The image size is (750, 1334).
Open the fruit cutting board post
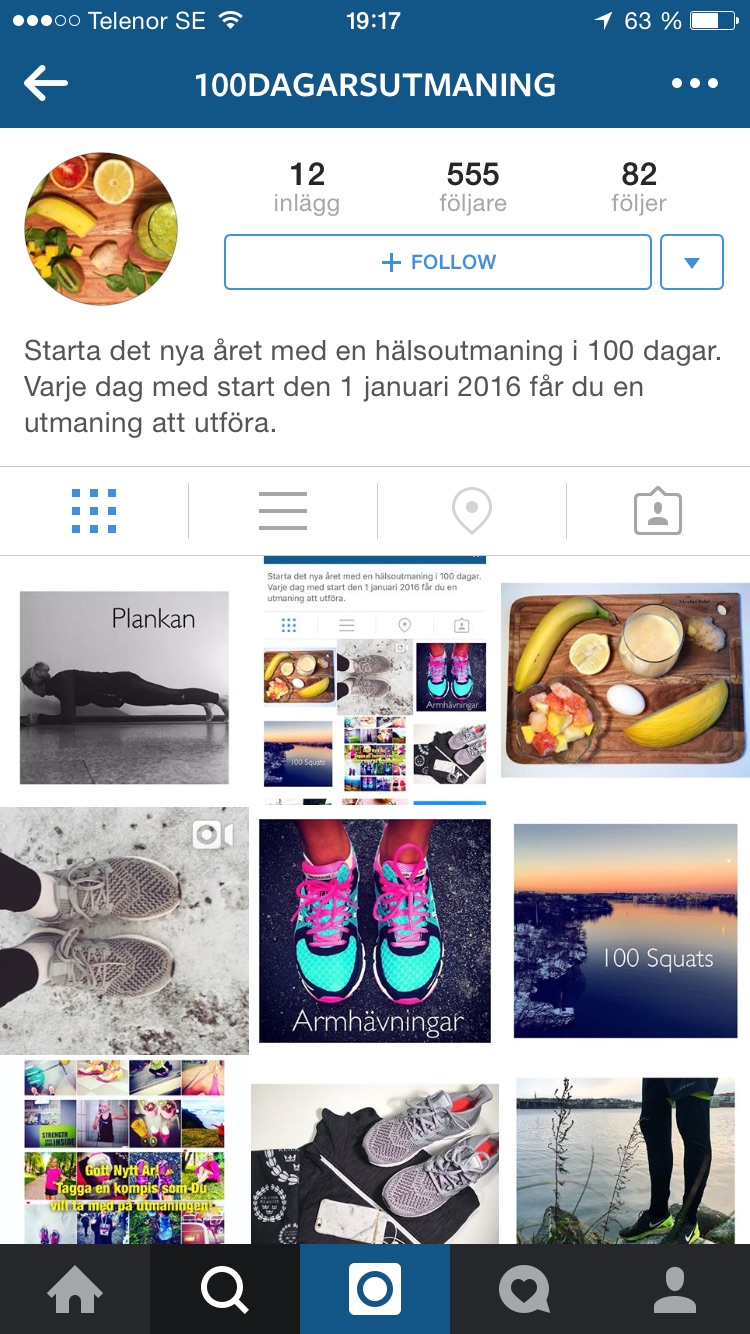pos(625,681)
